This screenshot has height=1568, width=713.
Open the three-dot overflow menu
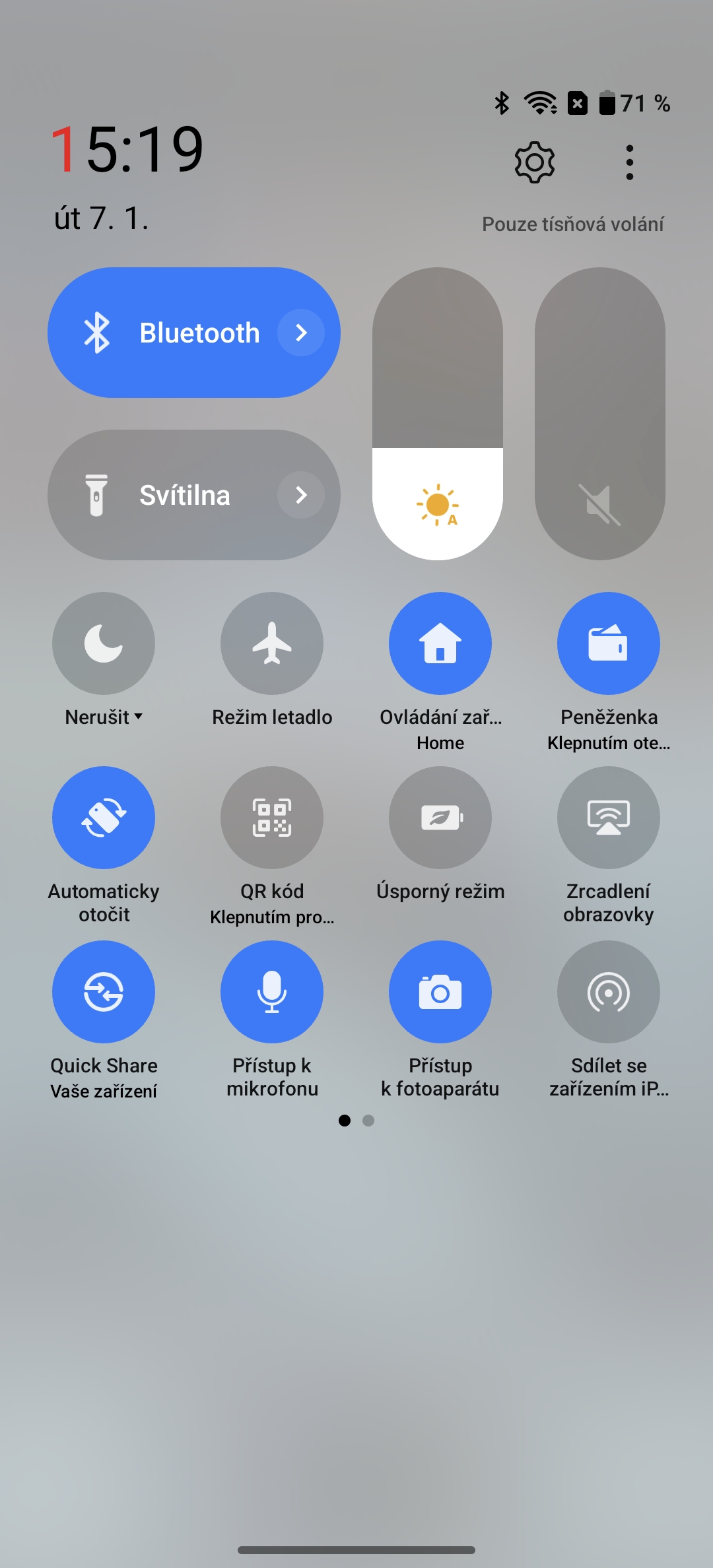pyautogui.click(x=629, y=162)
